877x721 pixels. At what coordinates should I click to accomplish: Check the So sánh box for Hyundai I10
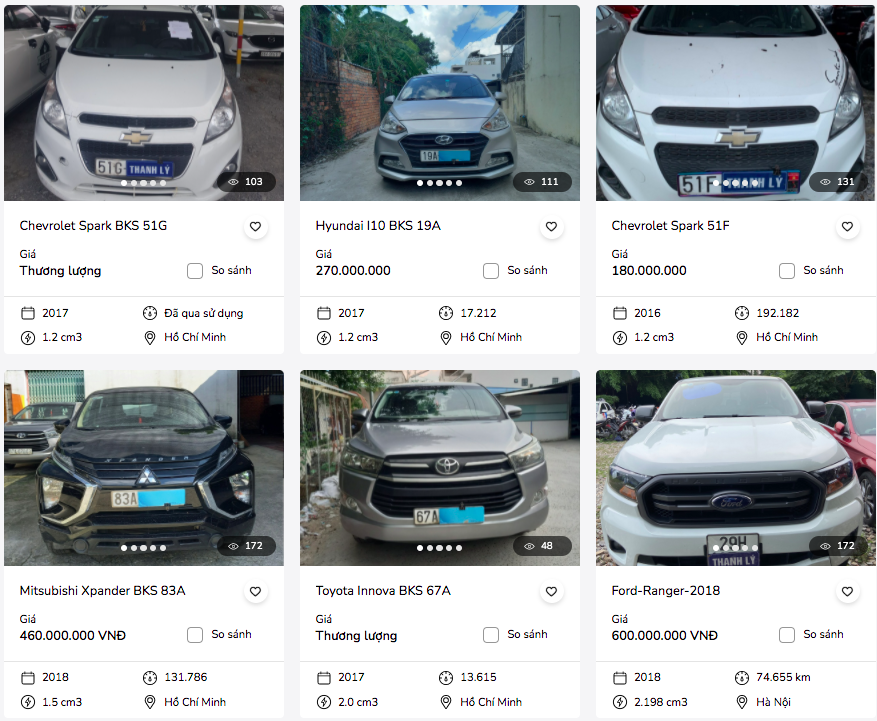(x=491, y=271)
